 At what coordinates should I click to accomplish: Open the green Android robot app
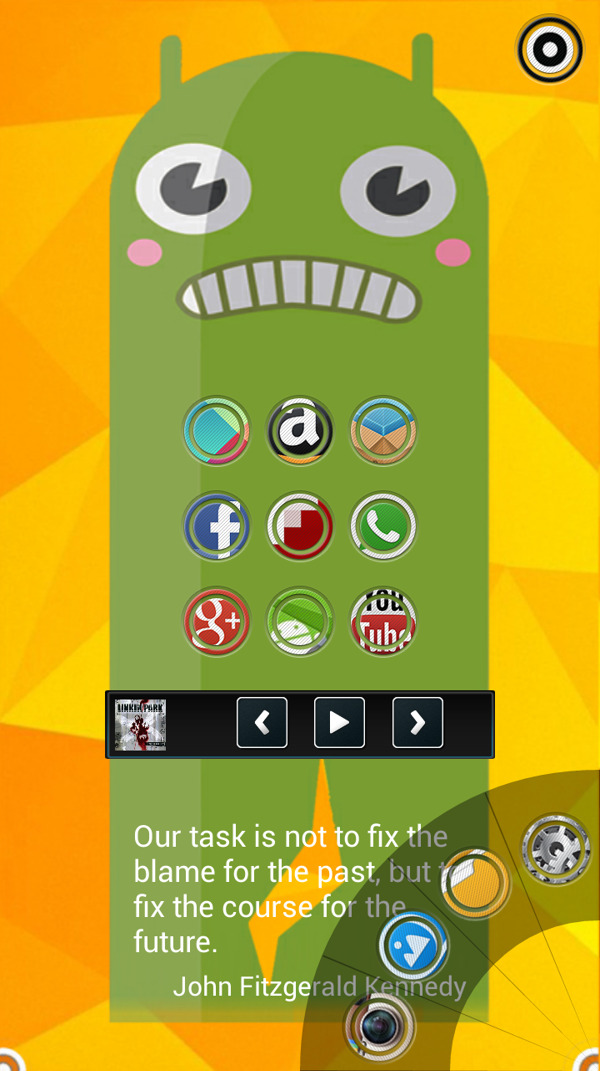tap(300, 621)
